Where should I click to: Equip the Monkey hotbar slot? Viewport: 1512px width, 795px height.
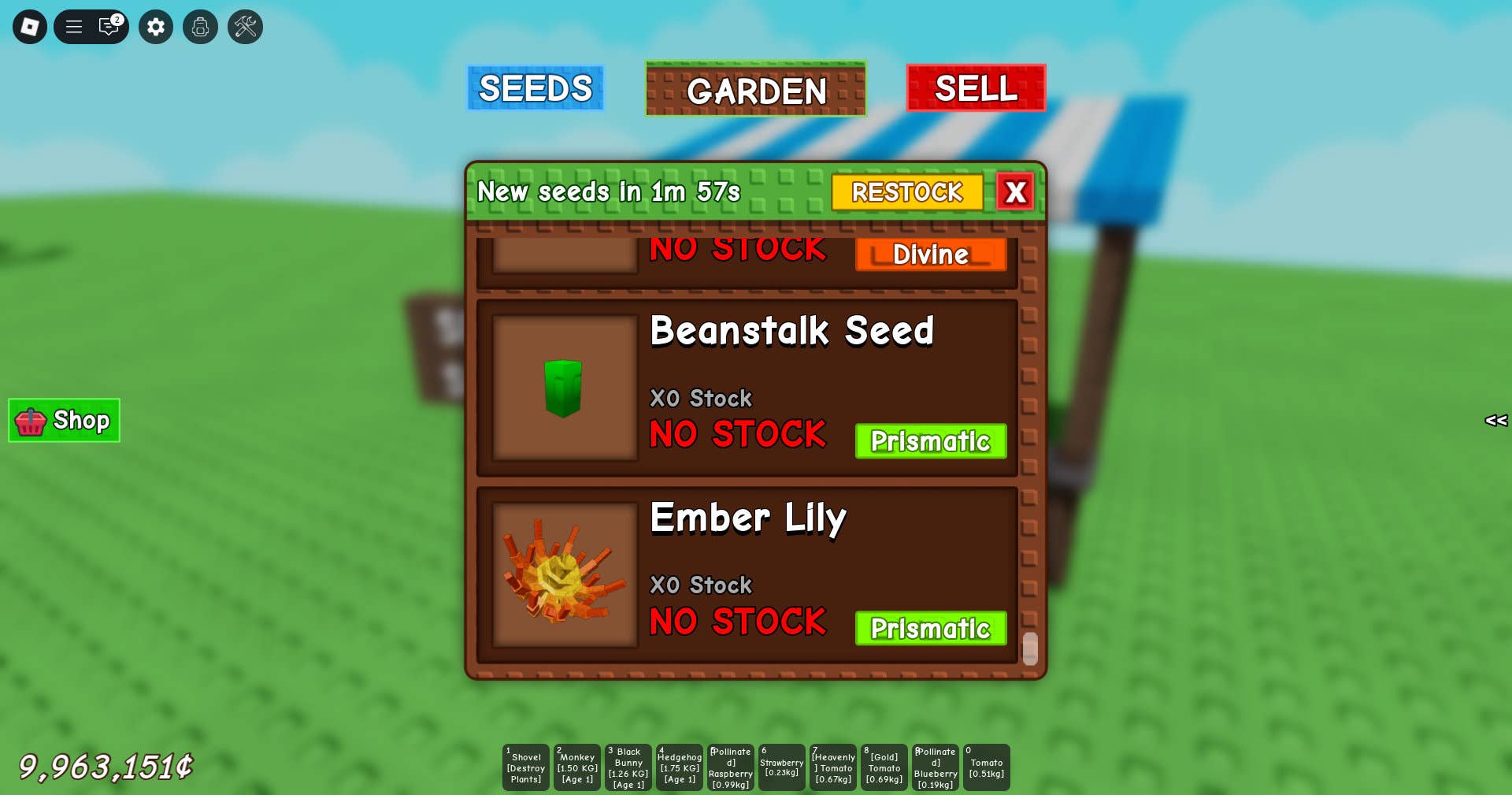pyautogui.click(x=577, y=767)
